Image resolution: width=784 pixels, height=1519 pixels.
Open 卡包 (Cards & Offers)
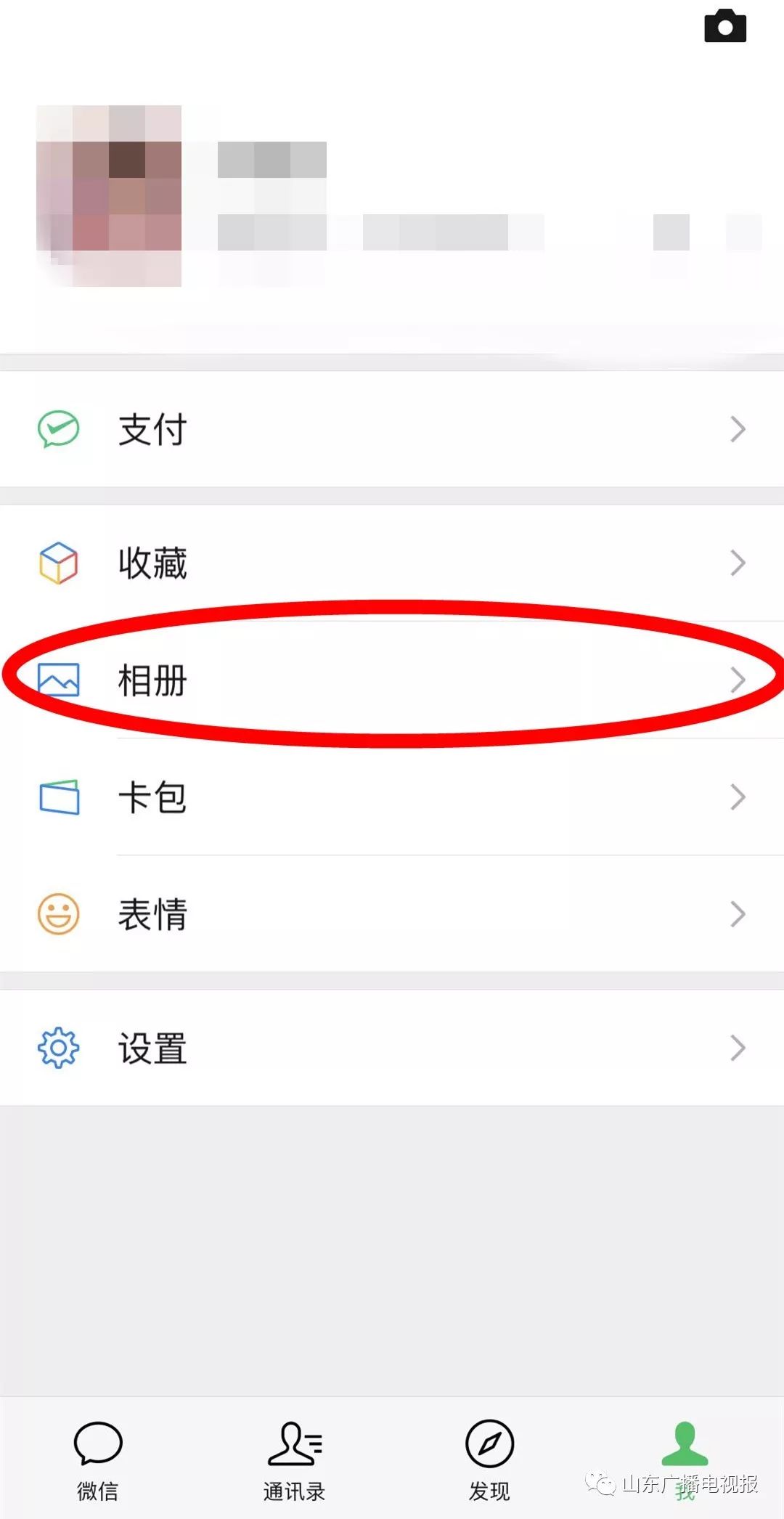click(x=392, y=797)
